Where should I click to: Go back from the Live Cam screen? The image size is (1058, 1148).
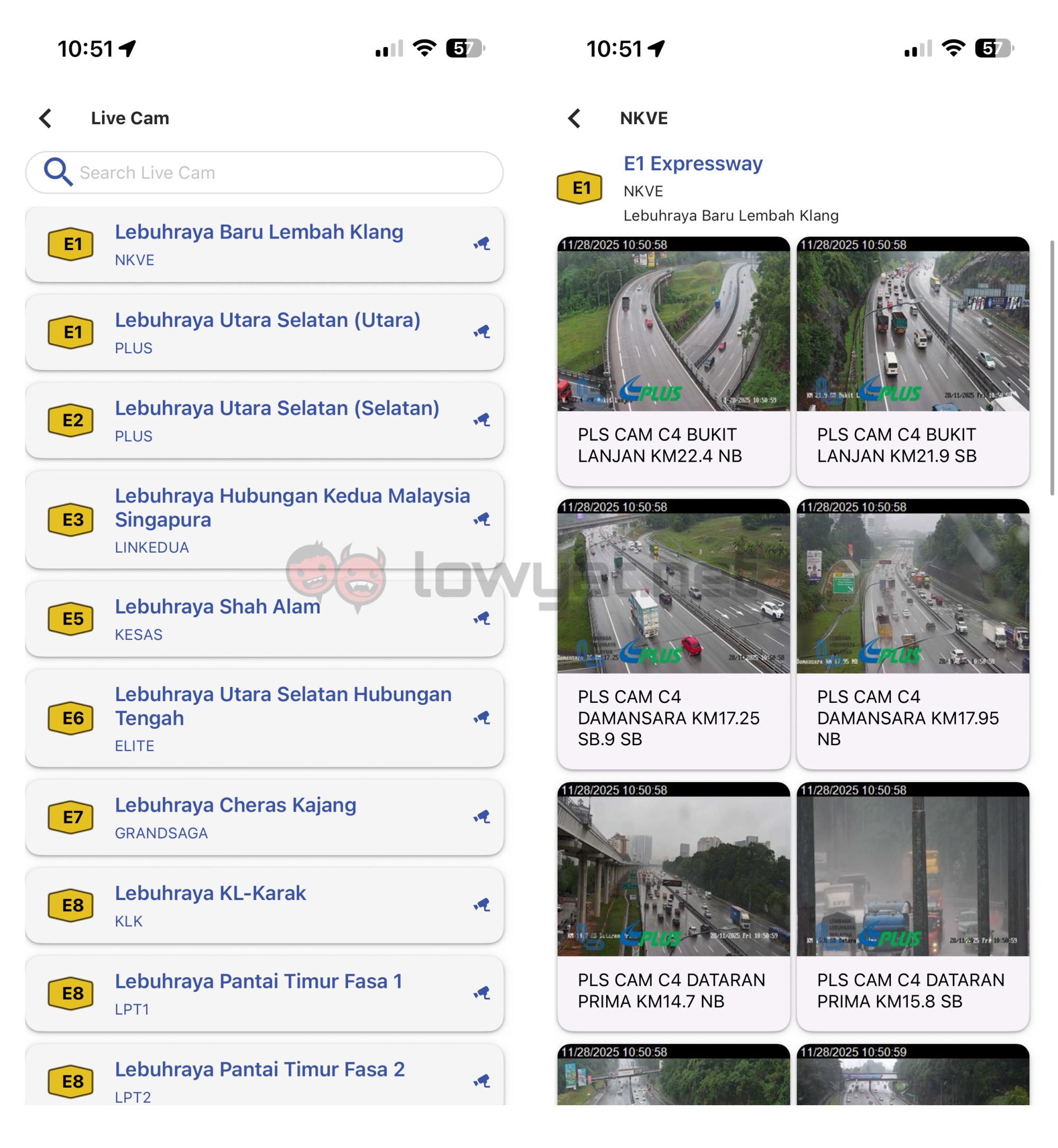click(x=46, y=118)
